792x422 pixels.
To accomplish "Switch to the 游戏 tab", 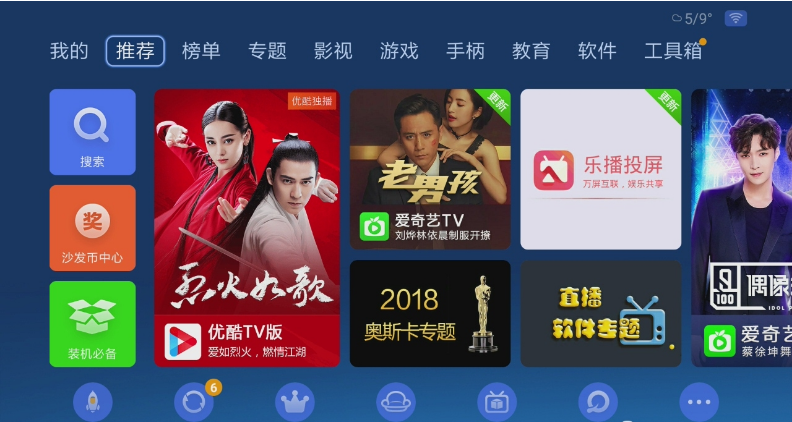I will click(x=399, y=51).
